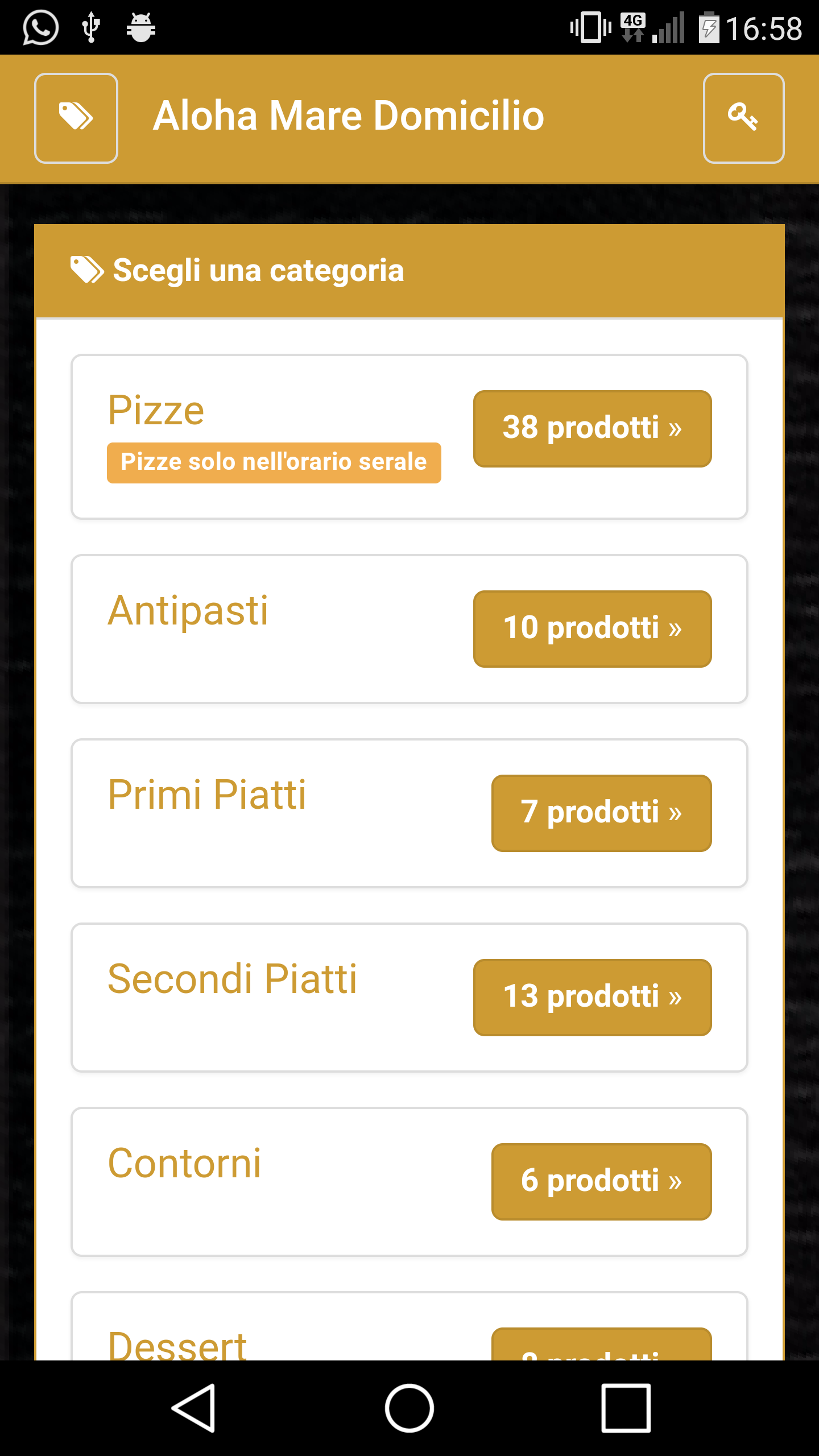Show 13 prodotti for Secondi Piatti
The image size is (819, 1456).
[592, 998]
